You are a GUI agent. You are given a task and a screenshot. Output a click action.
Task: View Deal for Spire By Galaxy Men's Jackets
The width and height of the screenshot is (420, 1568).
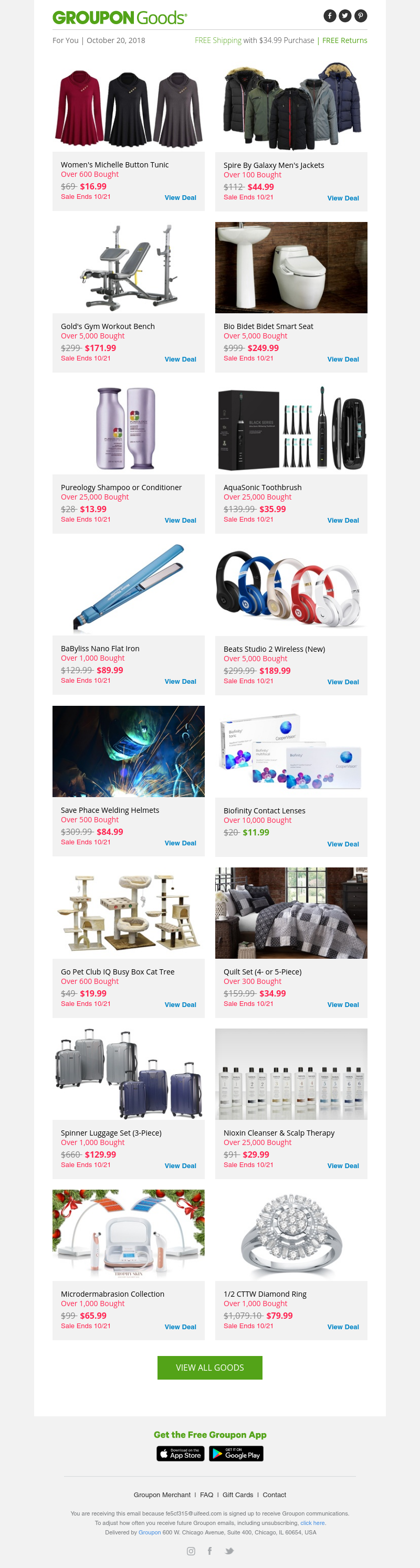click(x=343, y=198)
